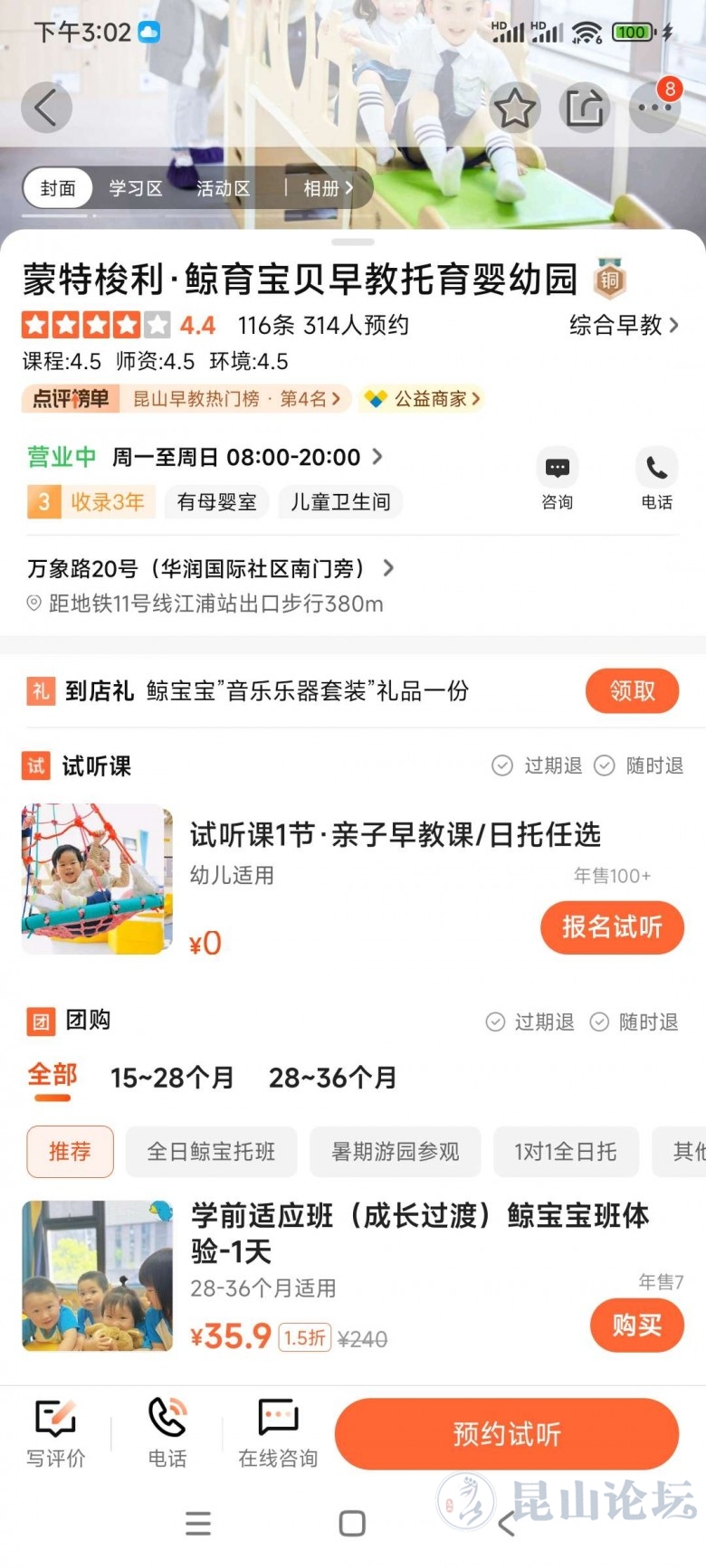
Task: Expand the business hours details
Action: pyautogui.click(x=377, y=457)
